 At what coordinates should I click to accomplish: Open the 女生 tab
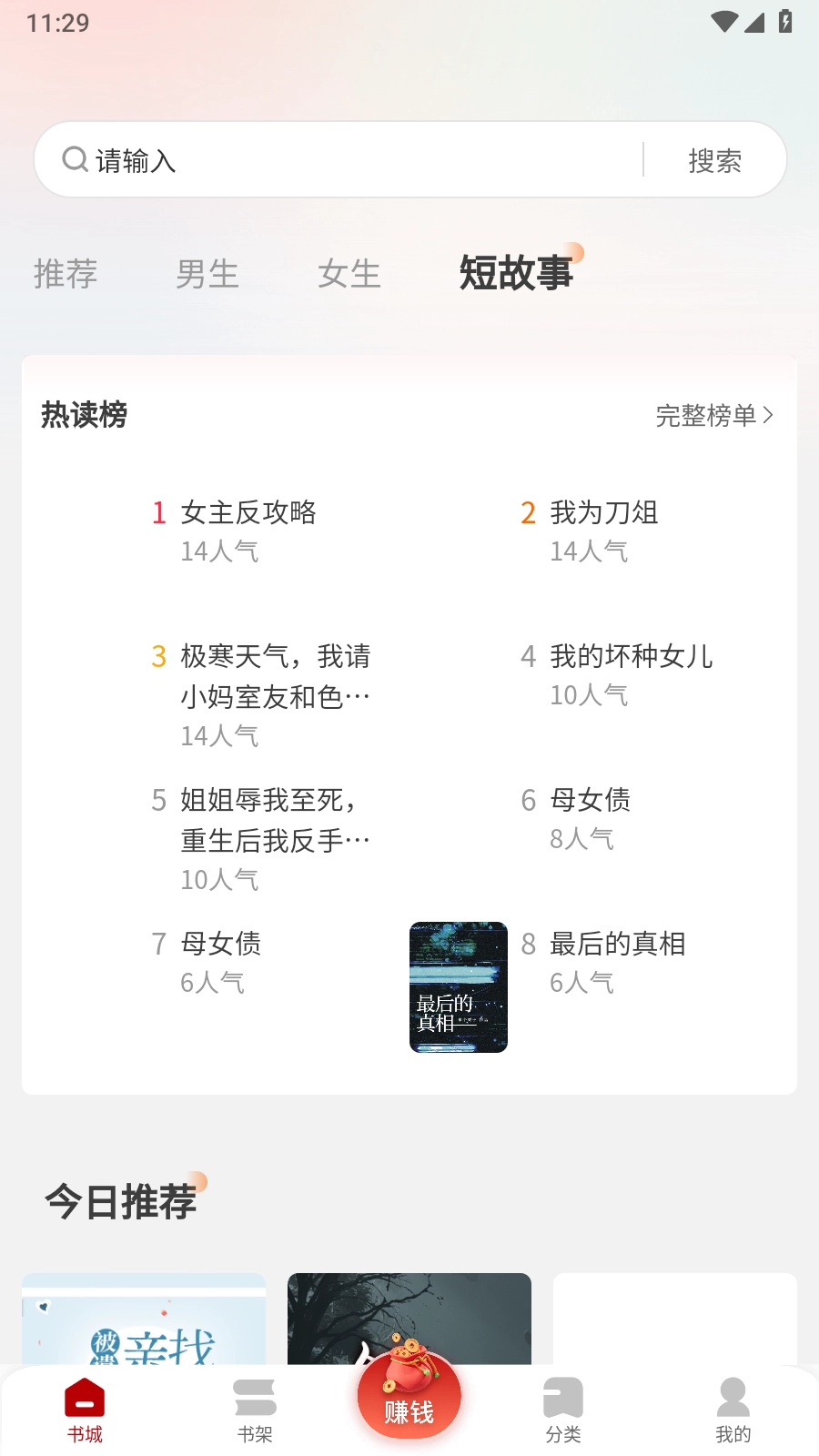pos(347,273)
